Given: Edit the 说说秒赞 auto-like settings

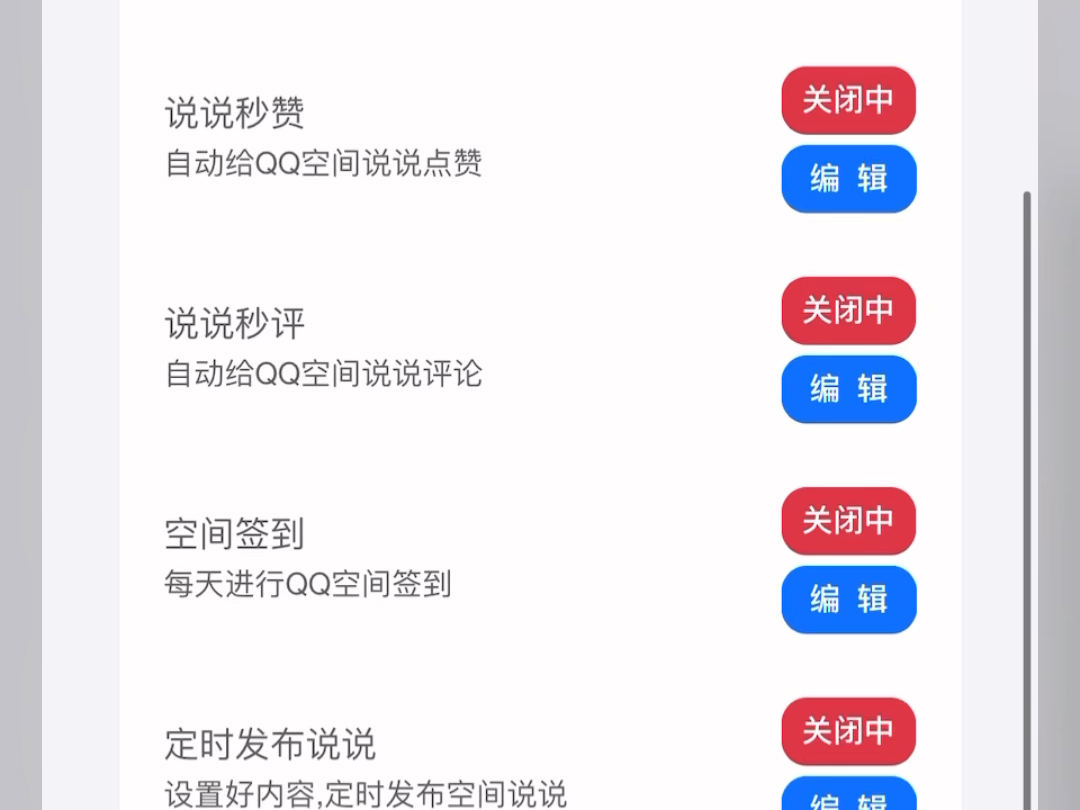Looking at the screenshot, I should [848, 179].
